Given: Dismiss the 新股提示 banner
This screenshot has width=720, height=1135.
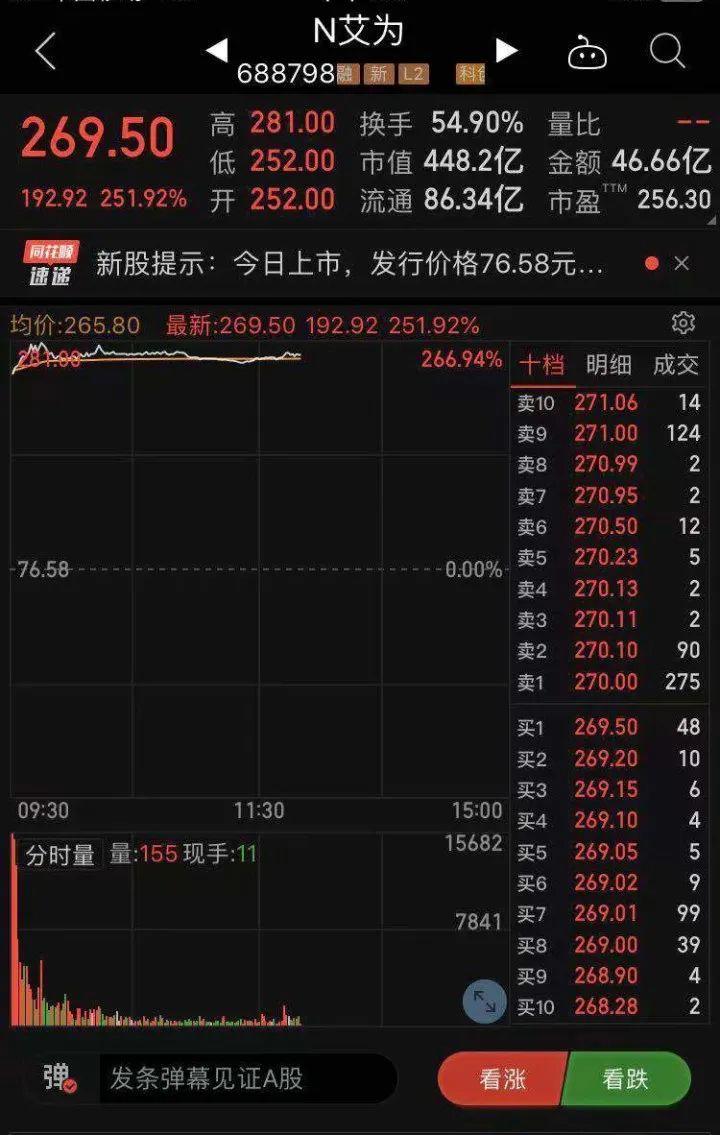Looking at the screenshot, I should (x=683, y=264).
